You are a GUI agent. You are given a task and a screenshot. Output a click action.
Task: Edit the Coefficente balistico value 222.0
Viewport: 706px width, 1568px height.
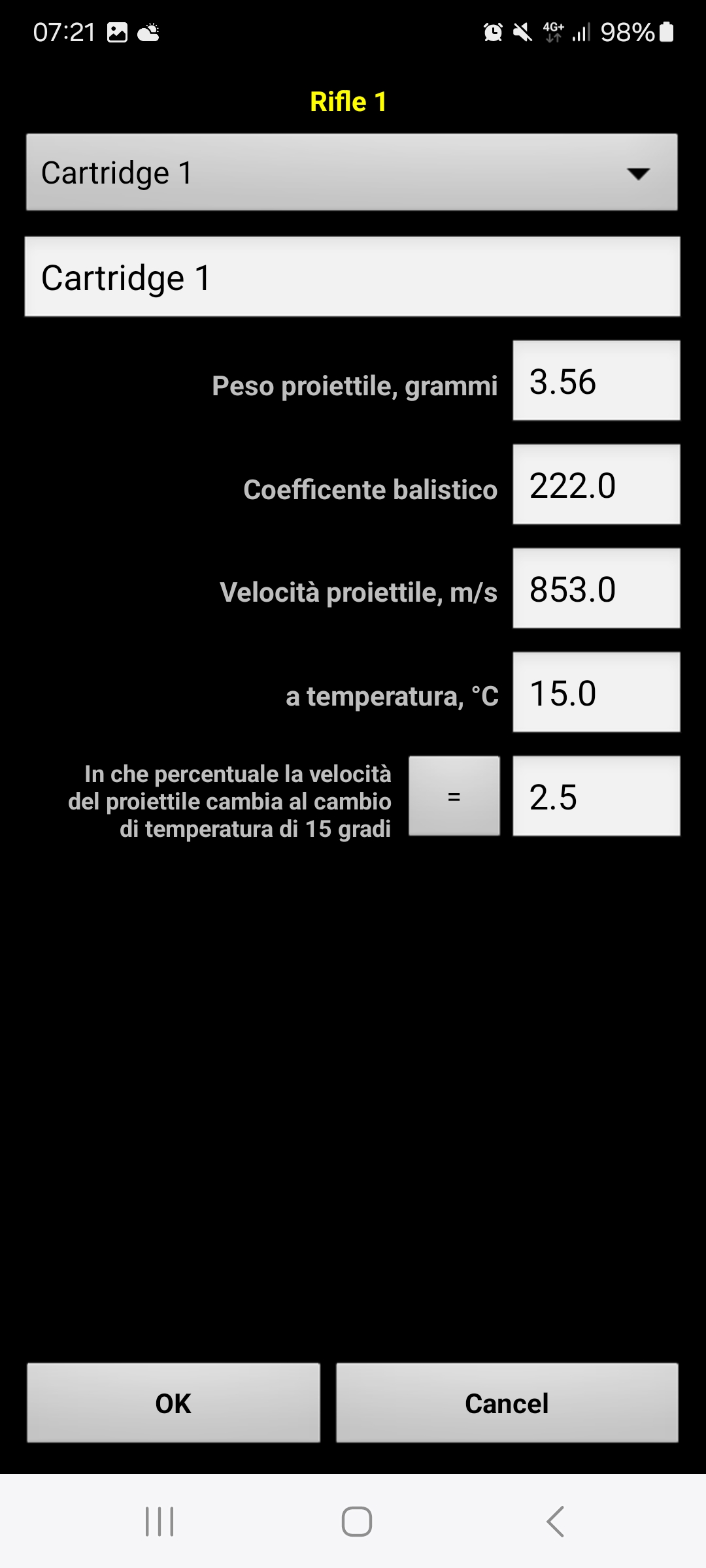[x=596, y=485]
